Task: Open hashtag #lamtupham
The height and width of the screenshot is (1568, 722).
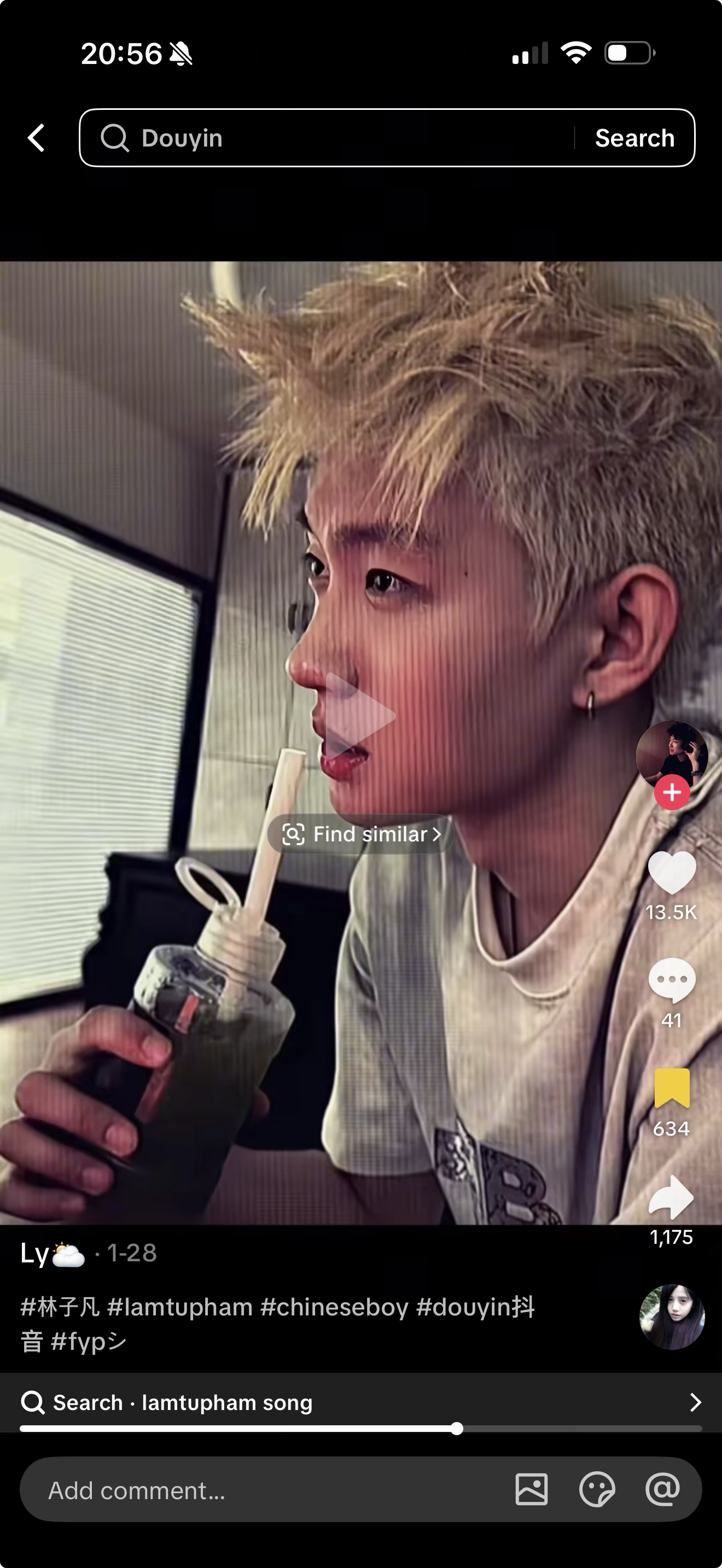Action: [179, 1307]
